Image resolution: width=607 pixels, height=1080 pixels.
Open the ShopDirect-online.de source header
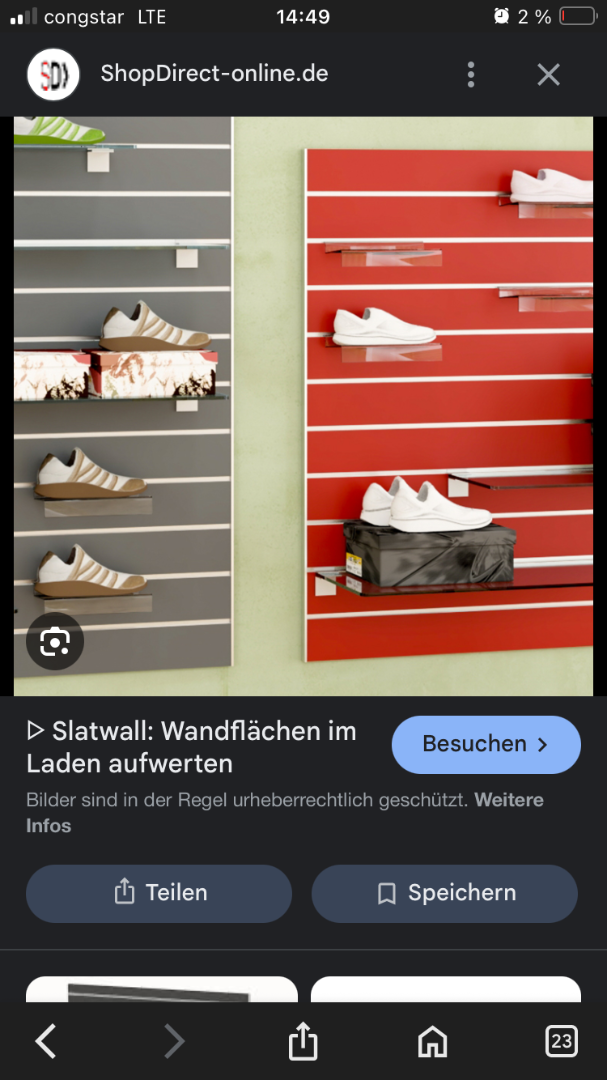point(214,74)
